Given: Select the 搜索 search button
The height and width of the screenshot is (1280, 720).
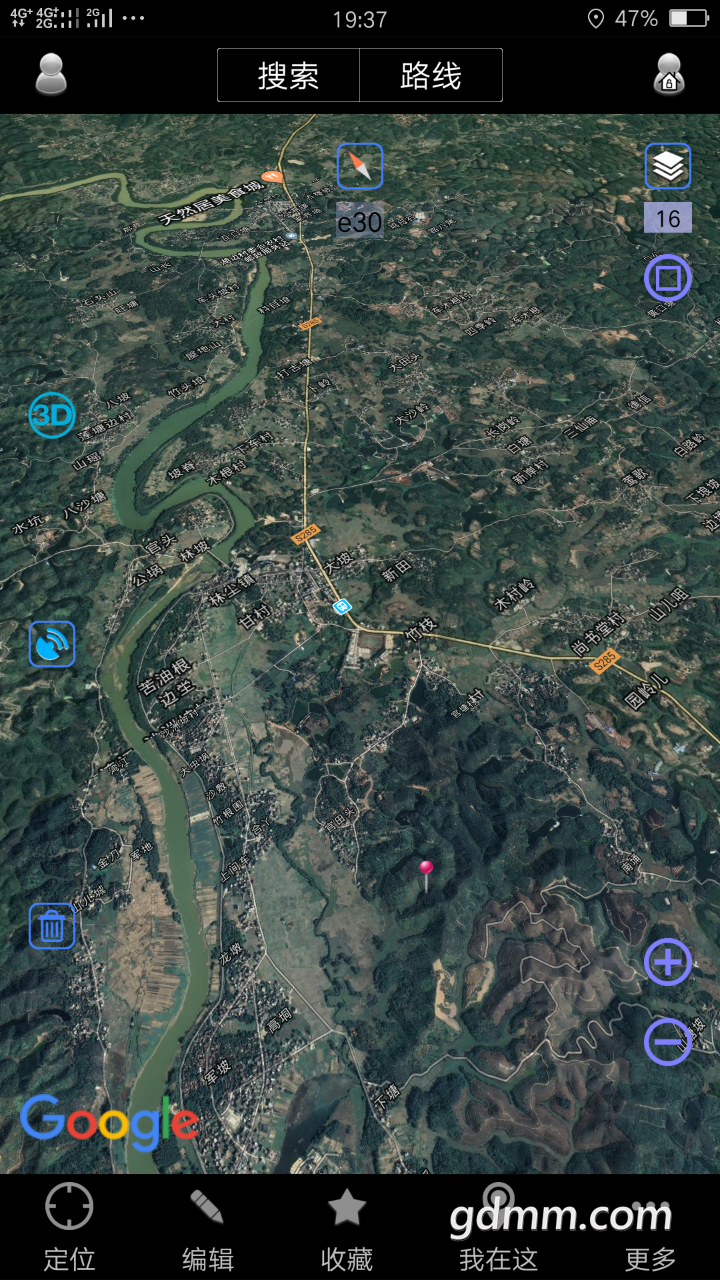Looking at the screenshot, I should 288,75.
